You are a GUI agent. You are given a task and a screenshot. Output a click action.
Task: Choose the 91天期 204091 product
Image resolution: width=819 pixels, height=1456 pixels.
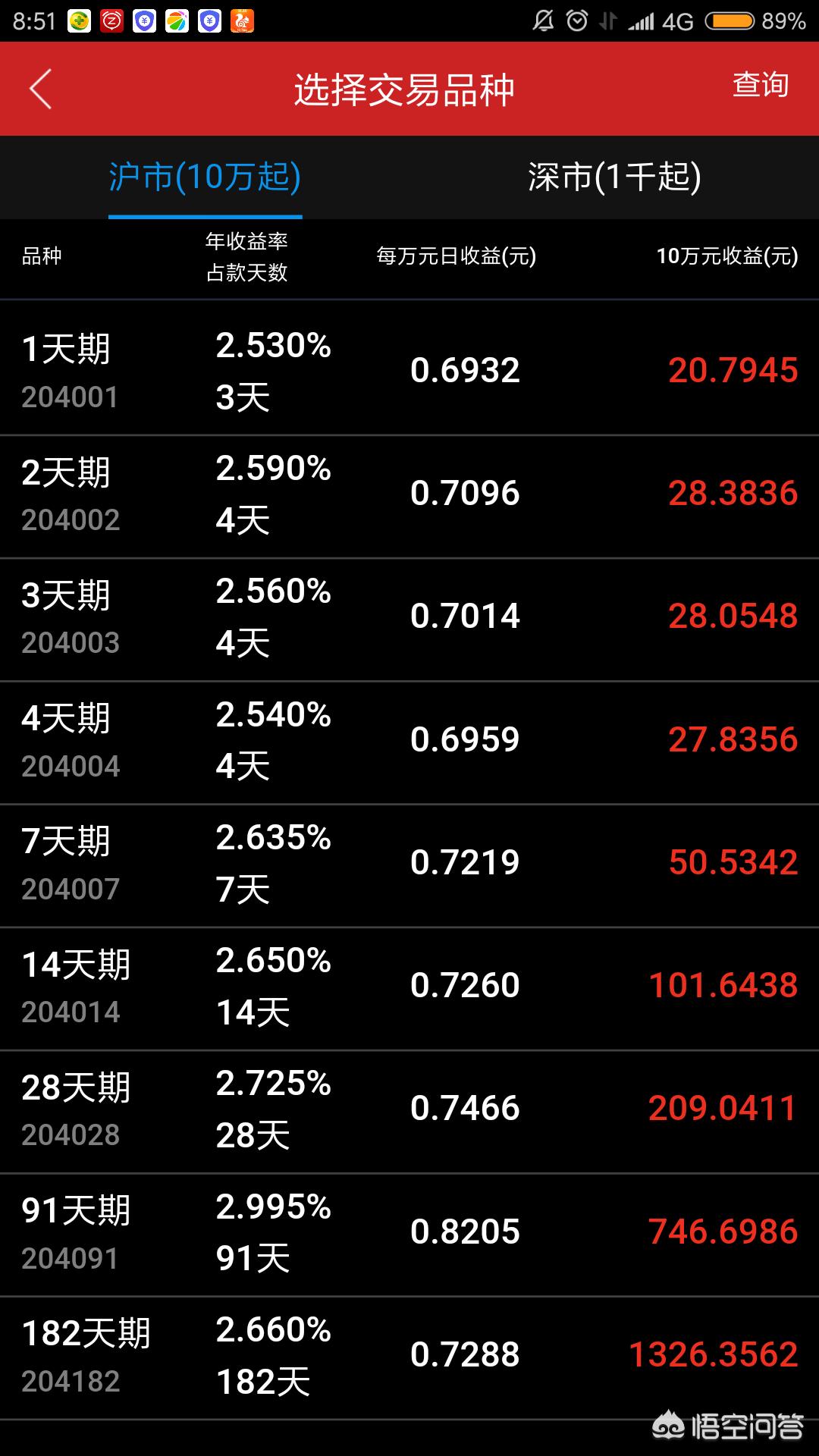(x=409, y=1235)
